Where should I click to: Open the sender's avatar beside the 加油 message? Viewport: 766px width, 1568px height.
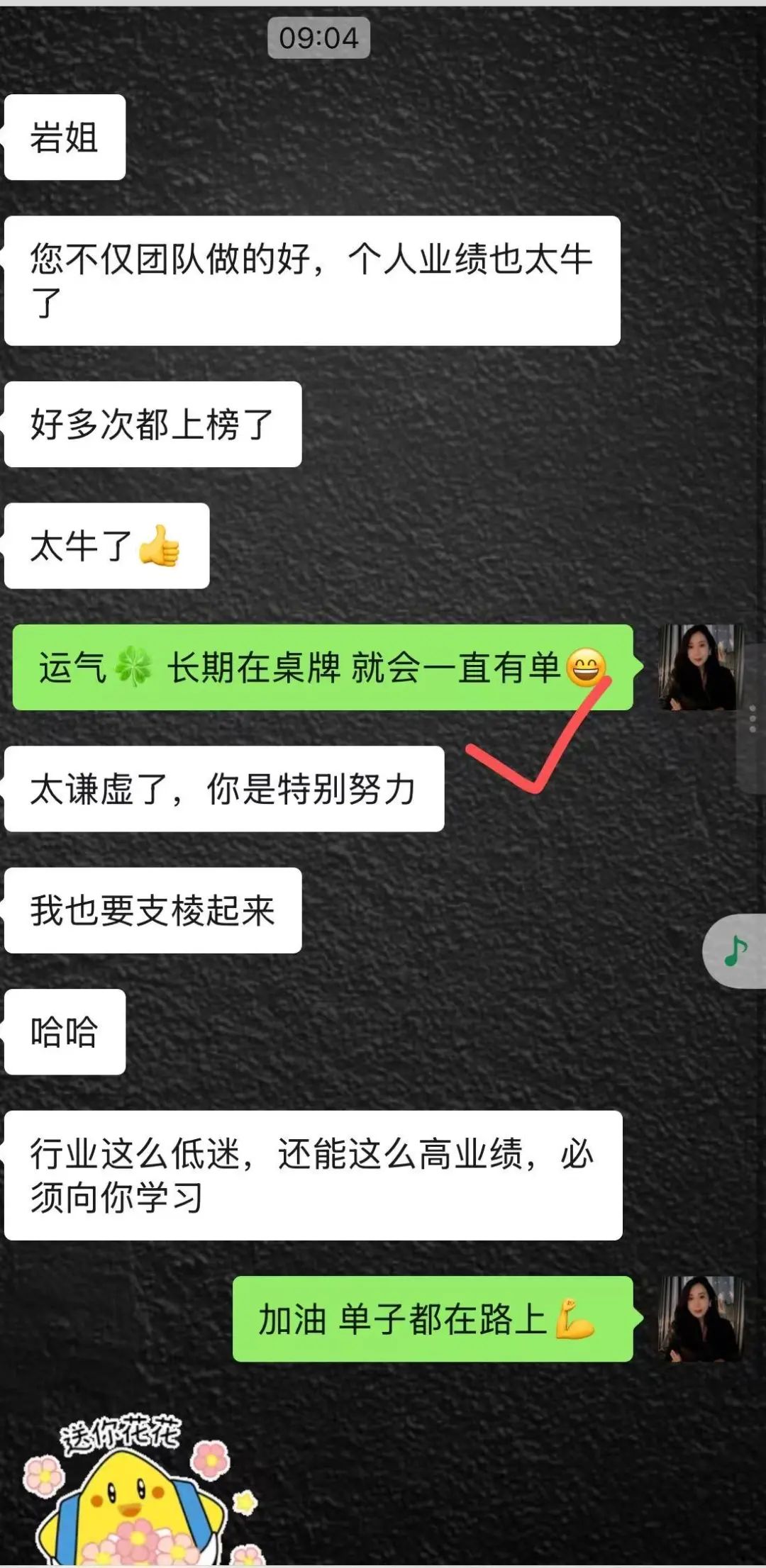pos(701,1318)
